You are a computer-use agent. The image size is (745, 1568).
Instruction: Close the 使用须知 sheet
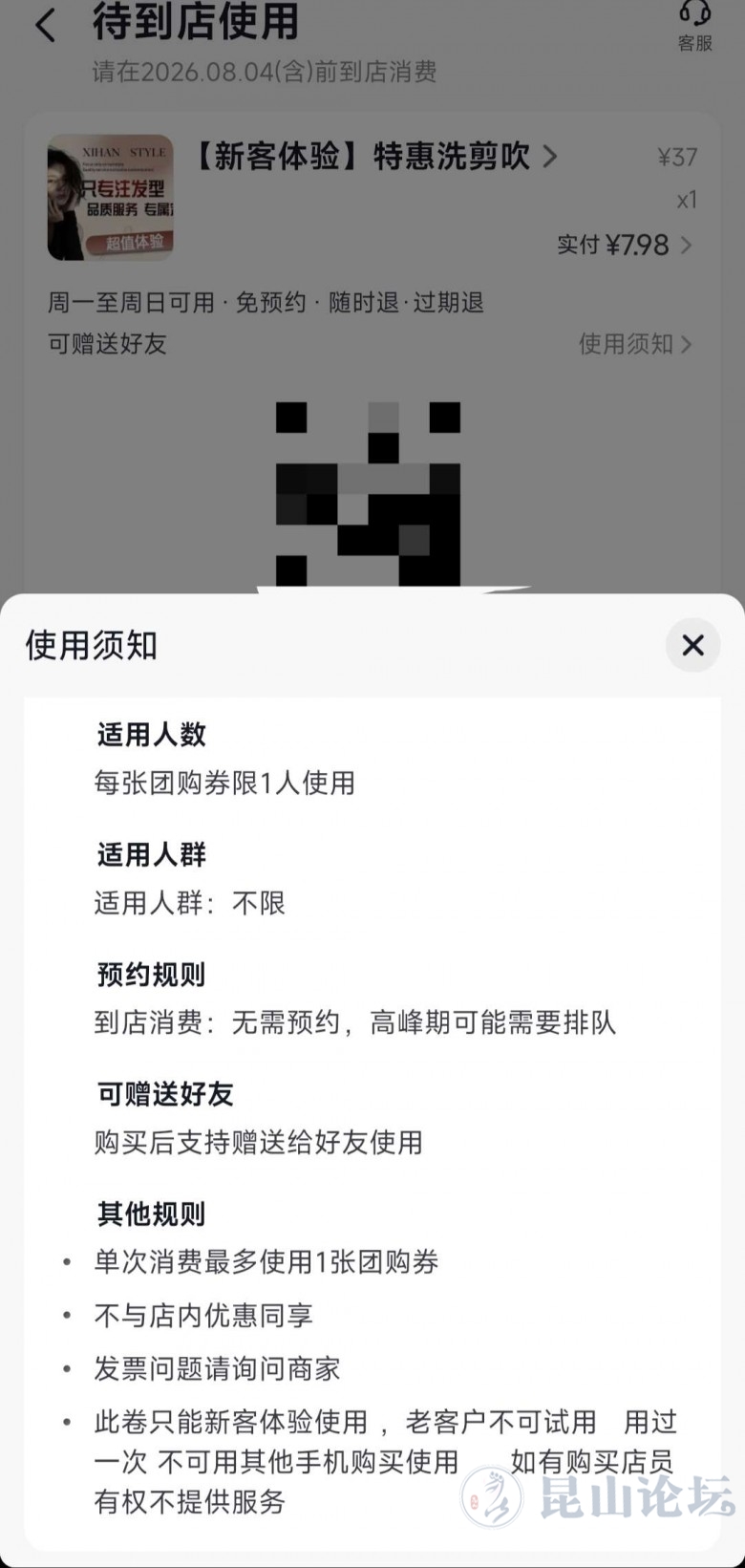[x=692, y=645]
